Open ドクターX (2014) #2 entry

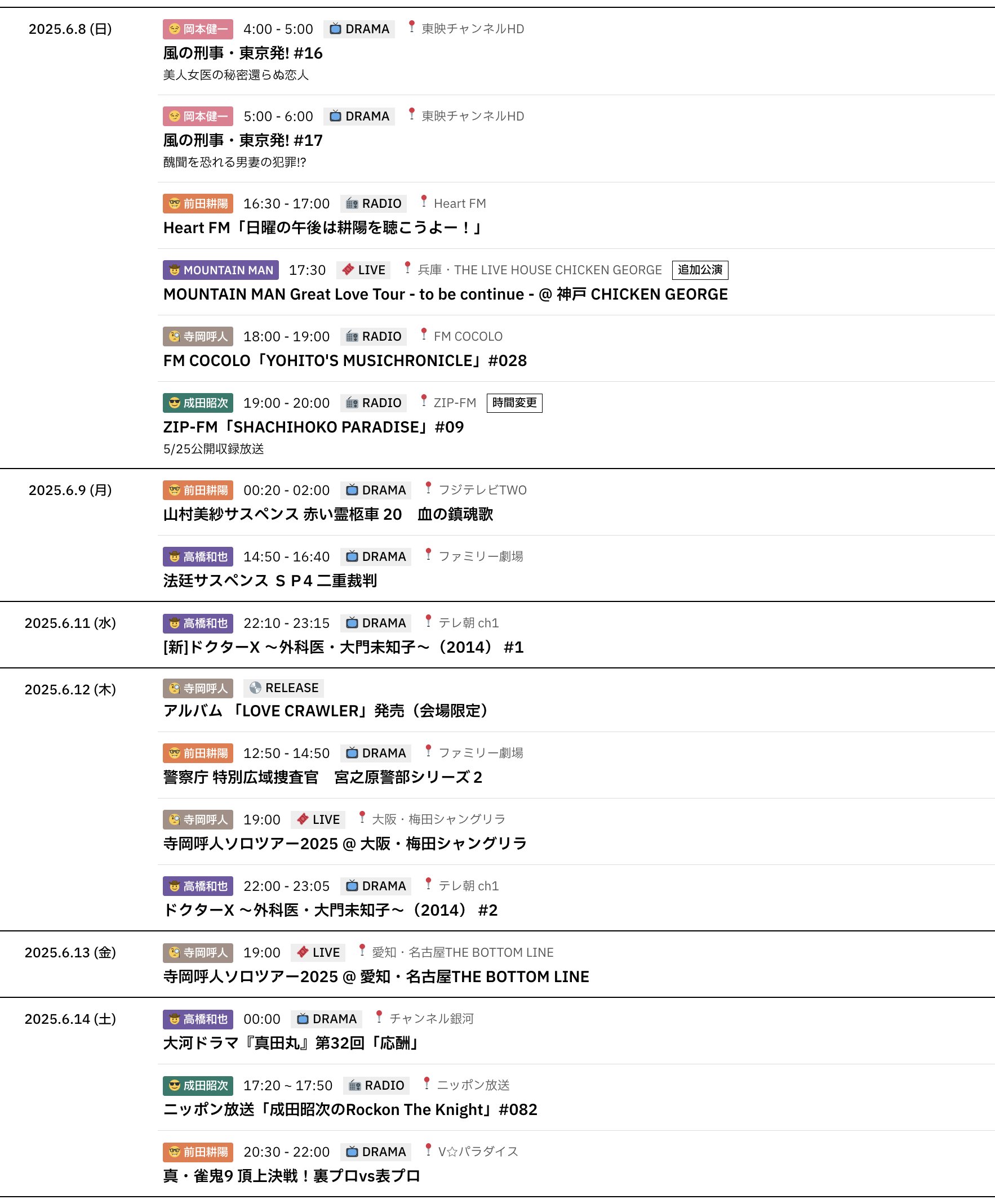330,910
